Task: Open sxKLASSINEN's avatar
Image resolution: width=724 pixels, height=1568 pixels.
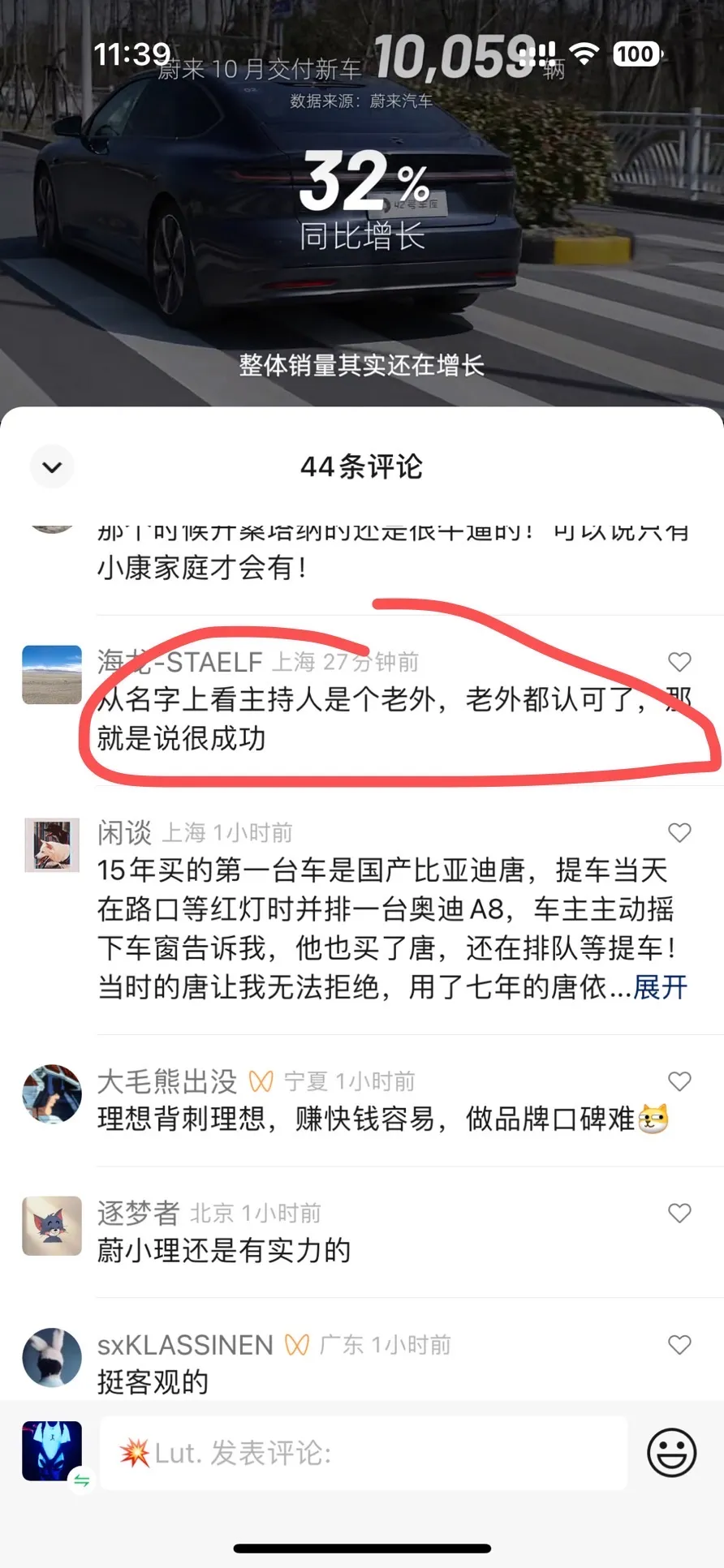Action: point(52,1358)
